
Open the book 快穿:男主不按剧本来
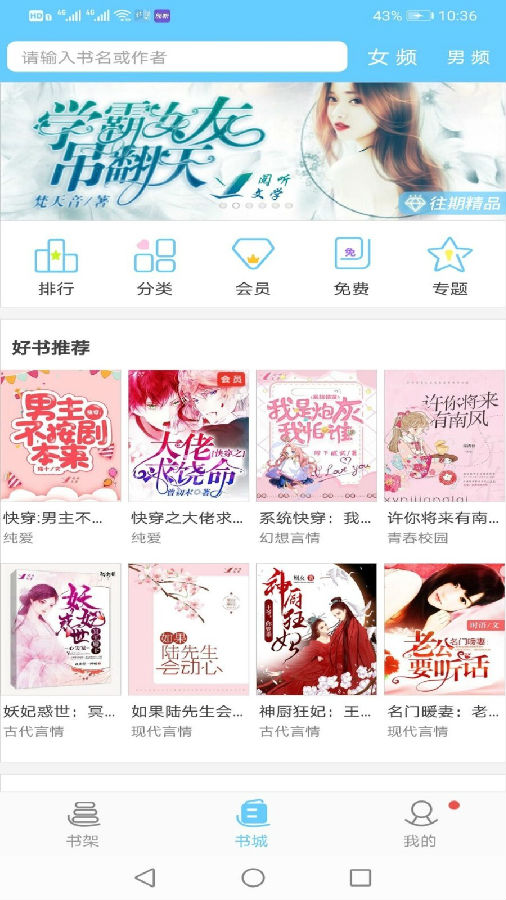(61, 457)
